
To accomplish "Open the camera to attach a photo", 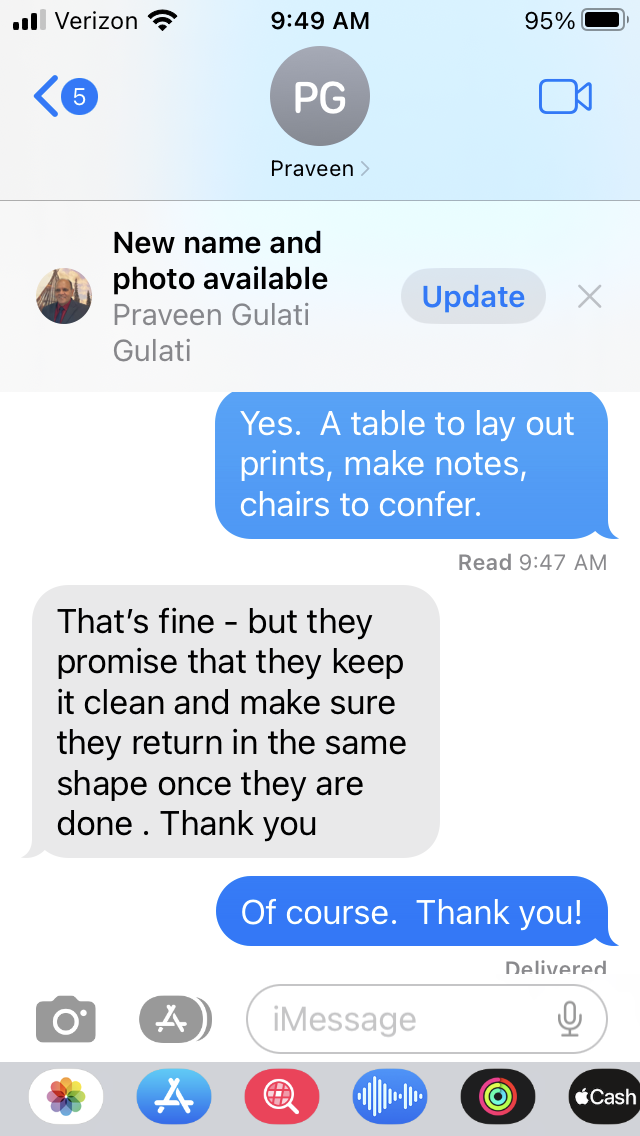I will pyautogui.click(x=66, y=1020).
